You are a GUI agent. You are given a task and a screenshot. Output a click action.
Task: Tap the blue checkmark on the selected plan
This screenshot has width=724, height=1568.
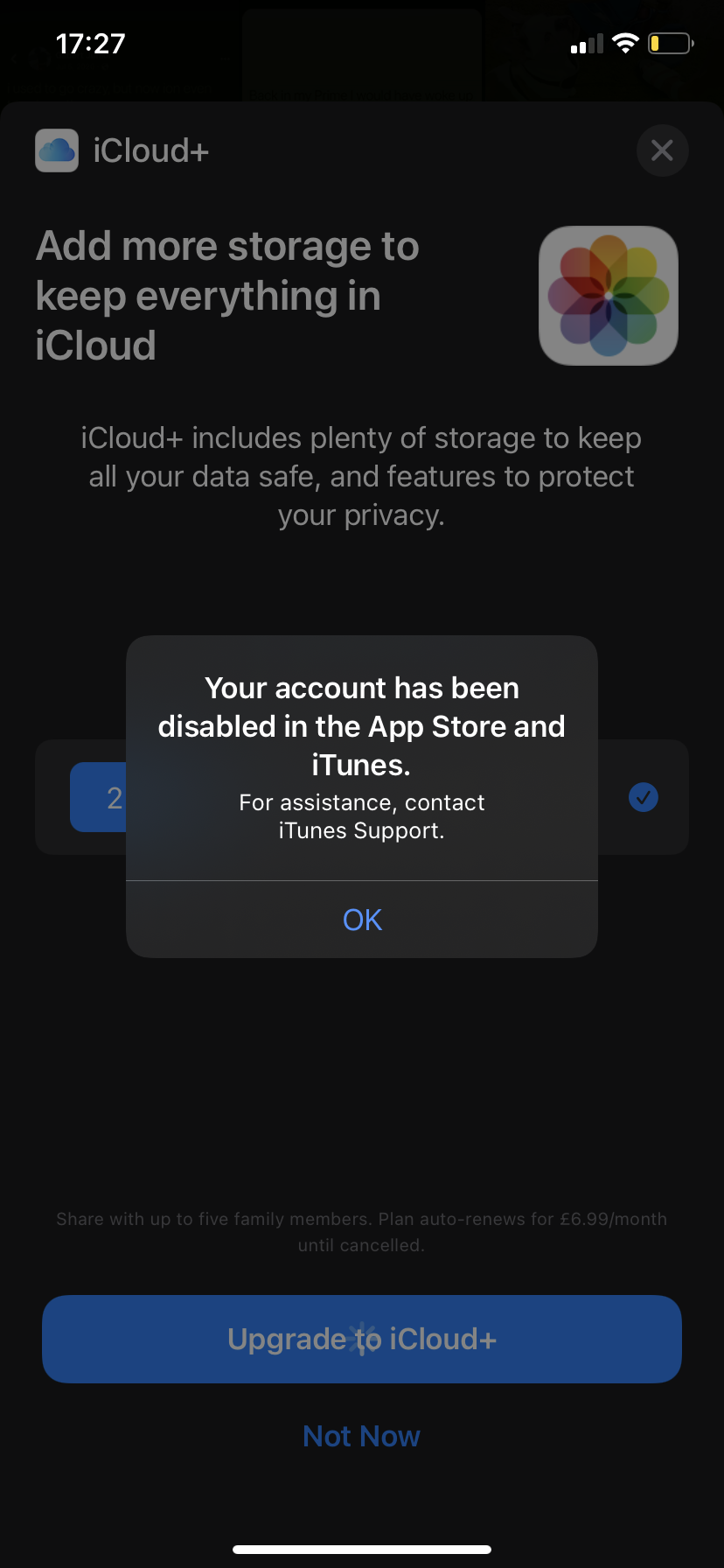point(643,797)
